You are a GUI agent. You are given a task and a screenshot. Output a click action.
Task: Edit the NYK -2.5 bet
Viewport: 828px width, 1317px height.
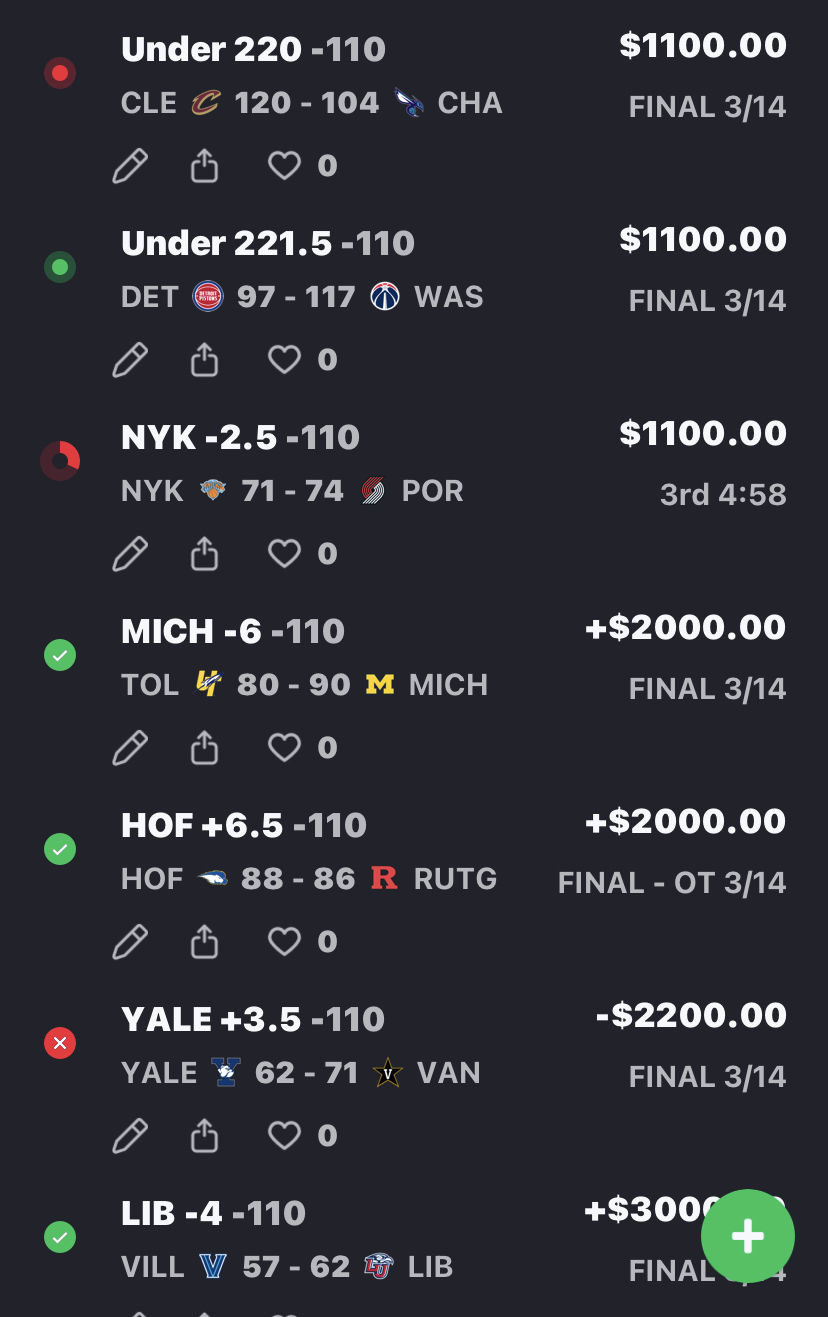tap(130, 554)
